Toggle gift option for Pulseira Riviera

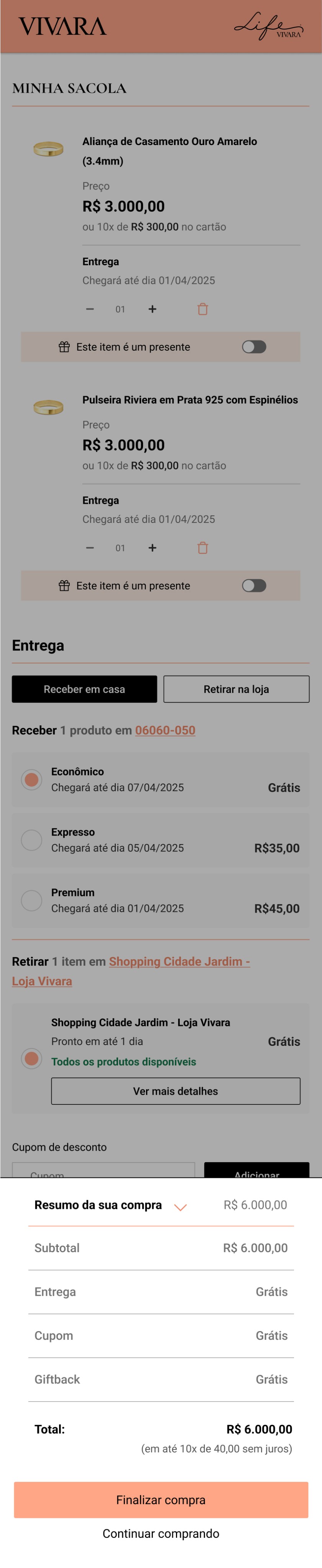pos(254,586)
